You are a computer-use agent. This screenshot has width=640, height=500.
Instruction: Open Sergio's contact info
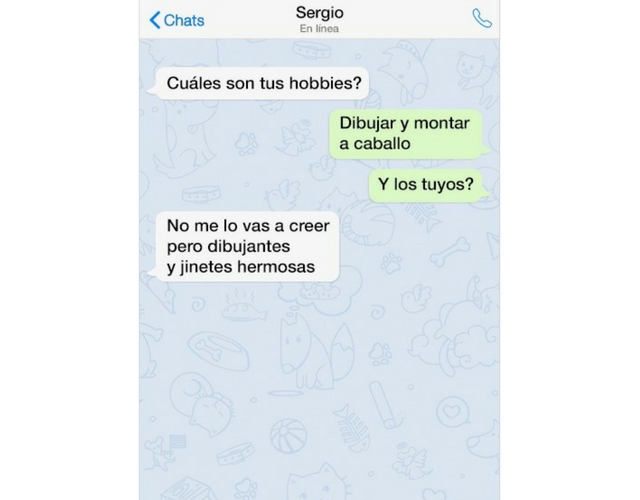tap(320, 19)
